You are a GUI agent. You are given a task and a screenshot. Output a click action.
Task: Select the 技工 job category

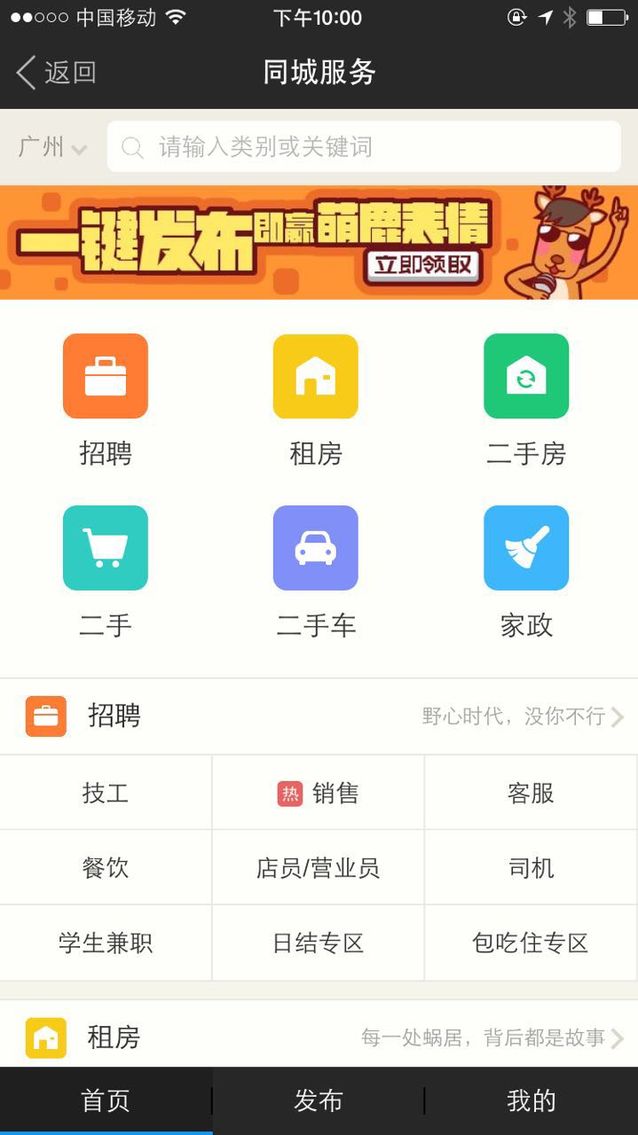point(105,793)
